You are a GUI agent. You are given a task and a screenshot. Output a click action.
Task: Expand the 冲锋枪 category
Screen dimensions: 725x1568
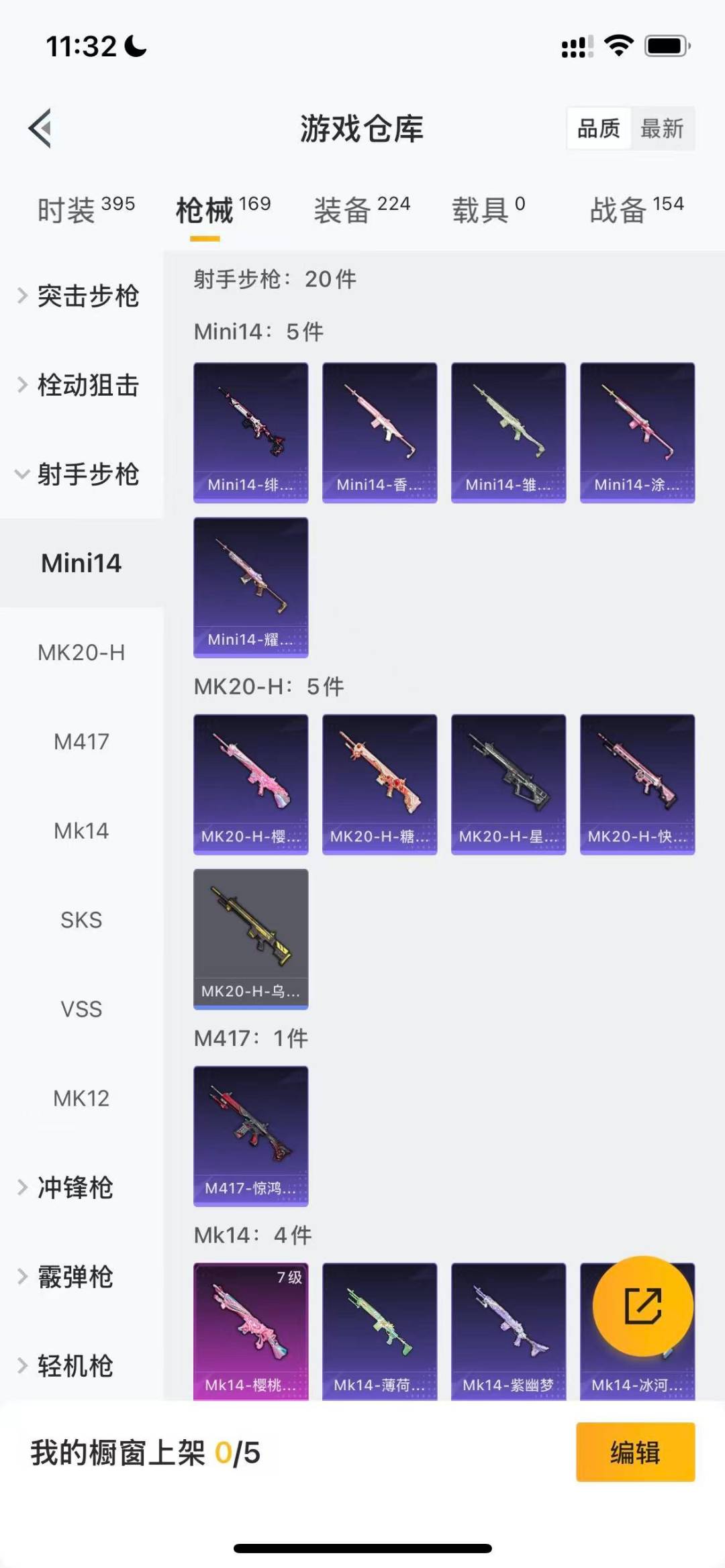click(x=74, y=1188)
